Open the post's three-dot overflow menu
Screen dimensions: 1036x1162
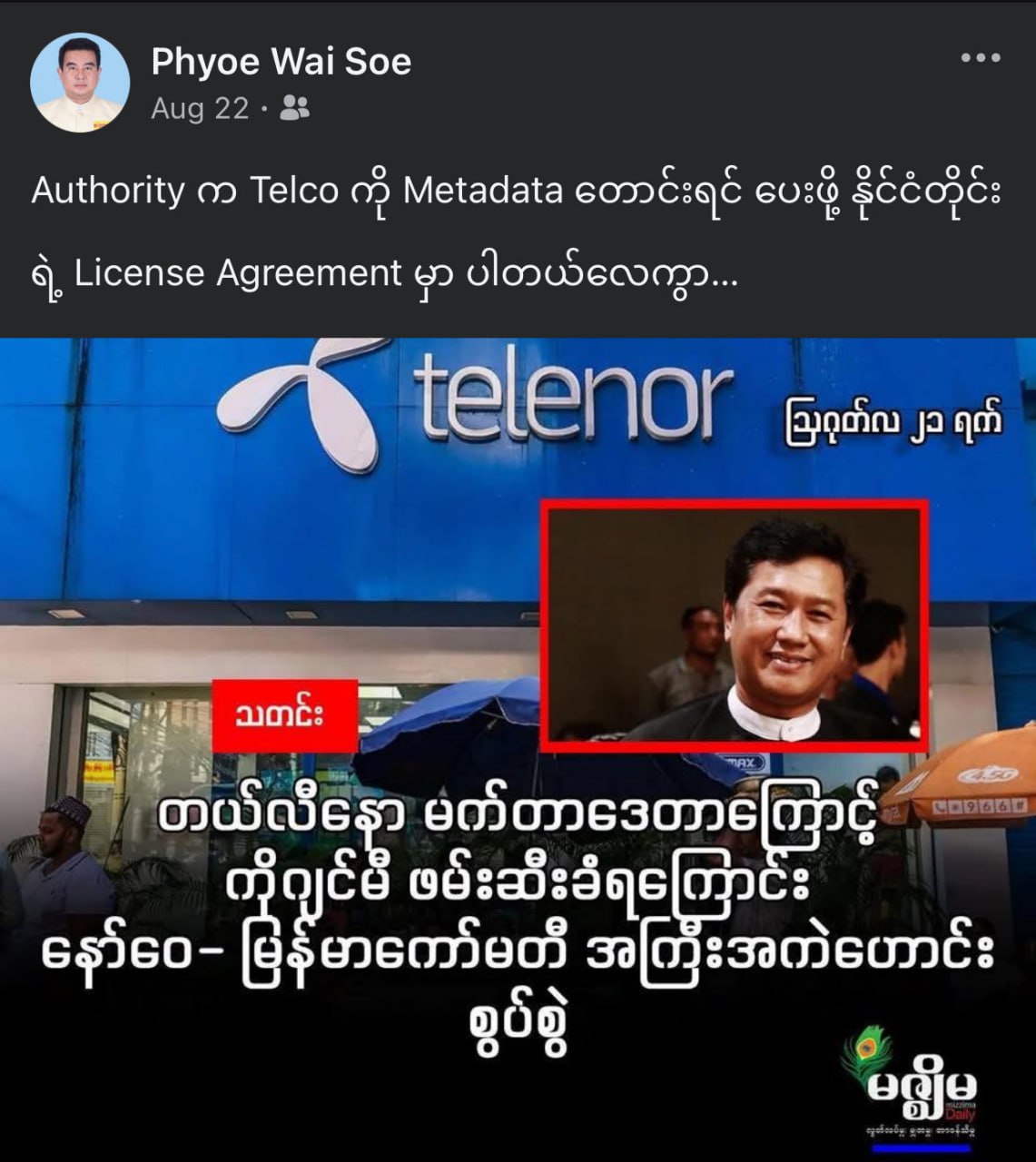981,58
